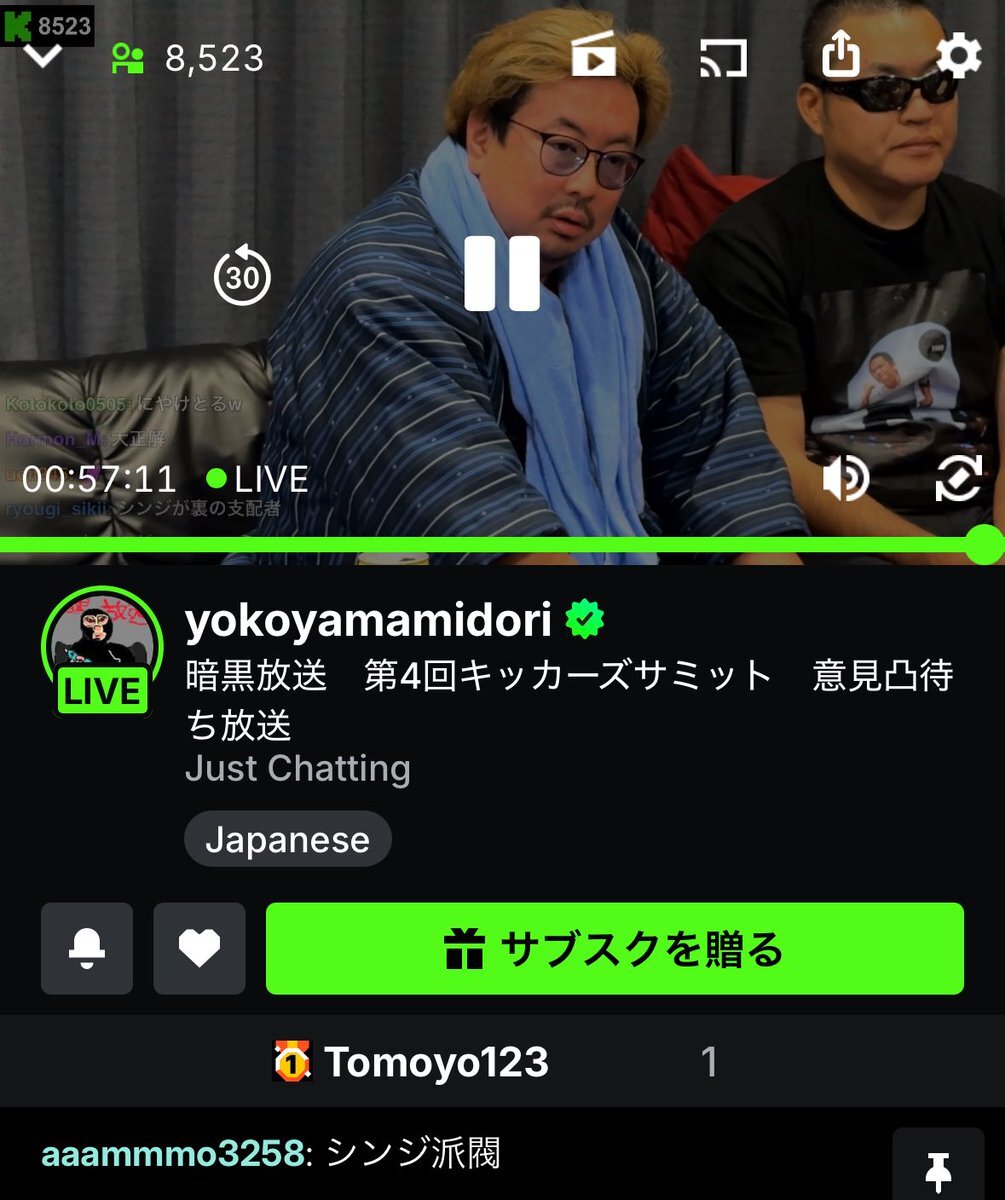Share this live stream

(841, 54)
